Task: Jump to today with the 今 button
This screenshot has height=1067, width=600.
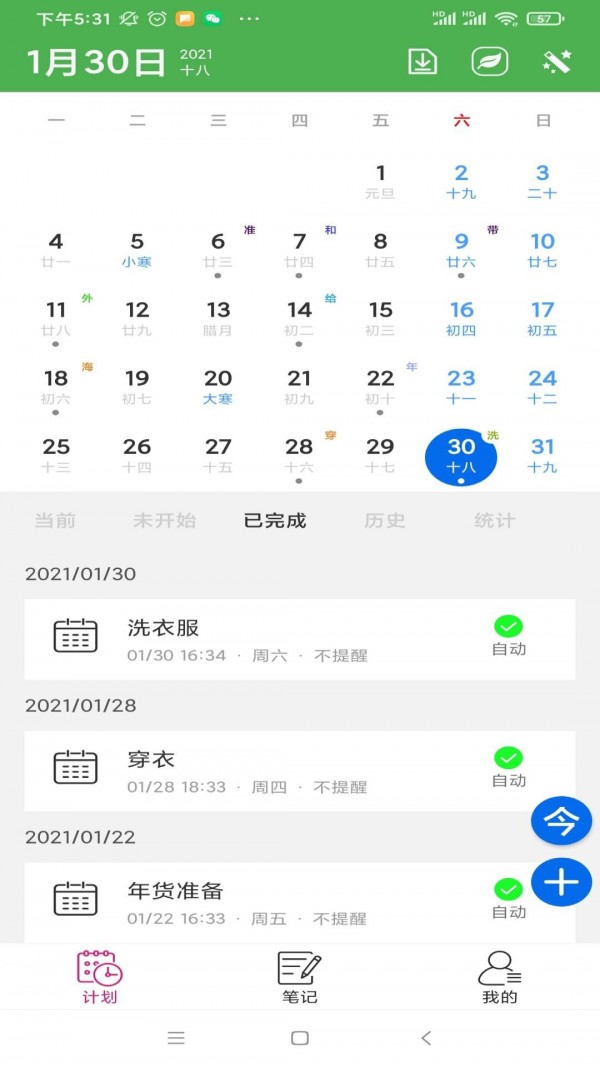Action: tap(561, 822)
